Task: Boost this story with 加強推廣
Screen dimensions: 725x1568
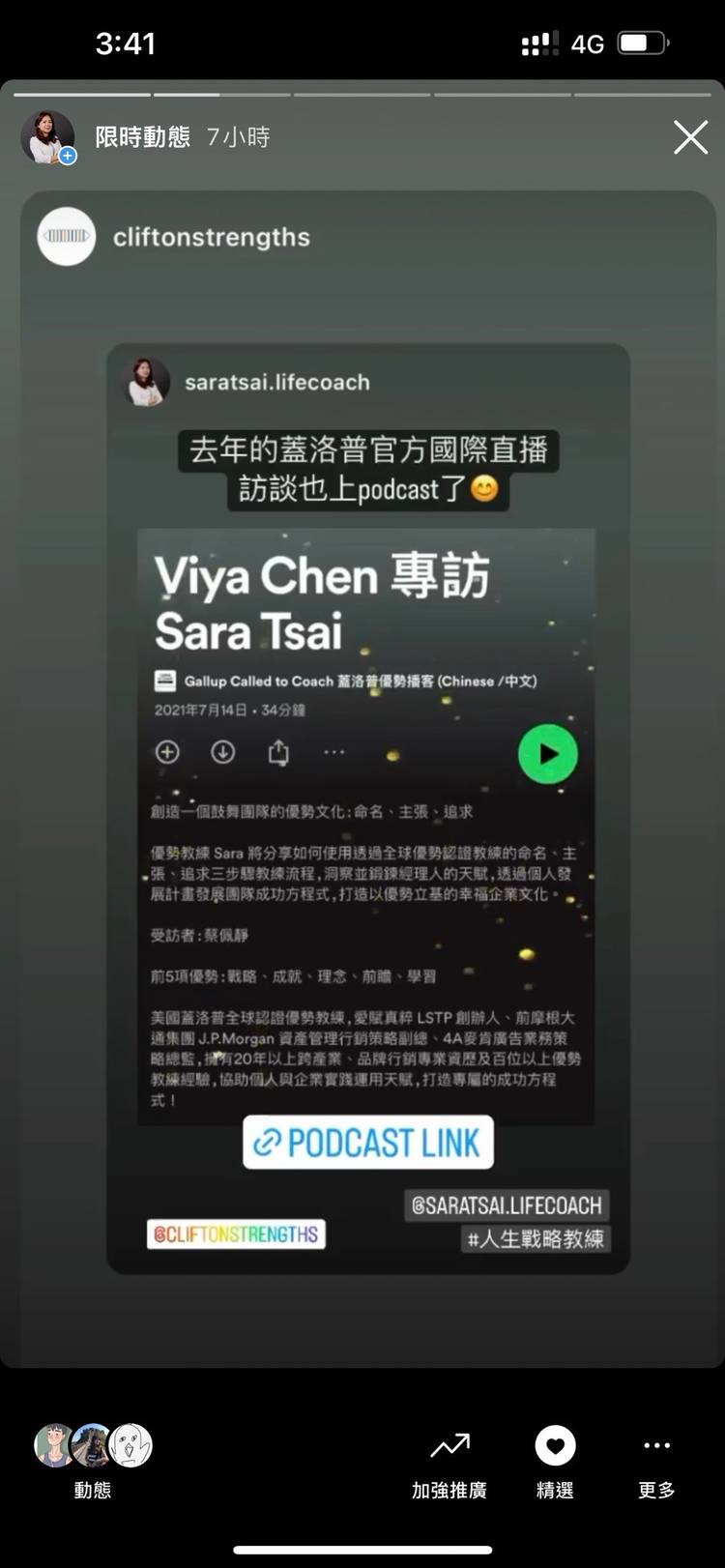Action: (x=449, y=1462)
